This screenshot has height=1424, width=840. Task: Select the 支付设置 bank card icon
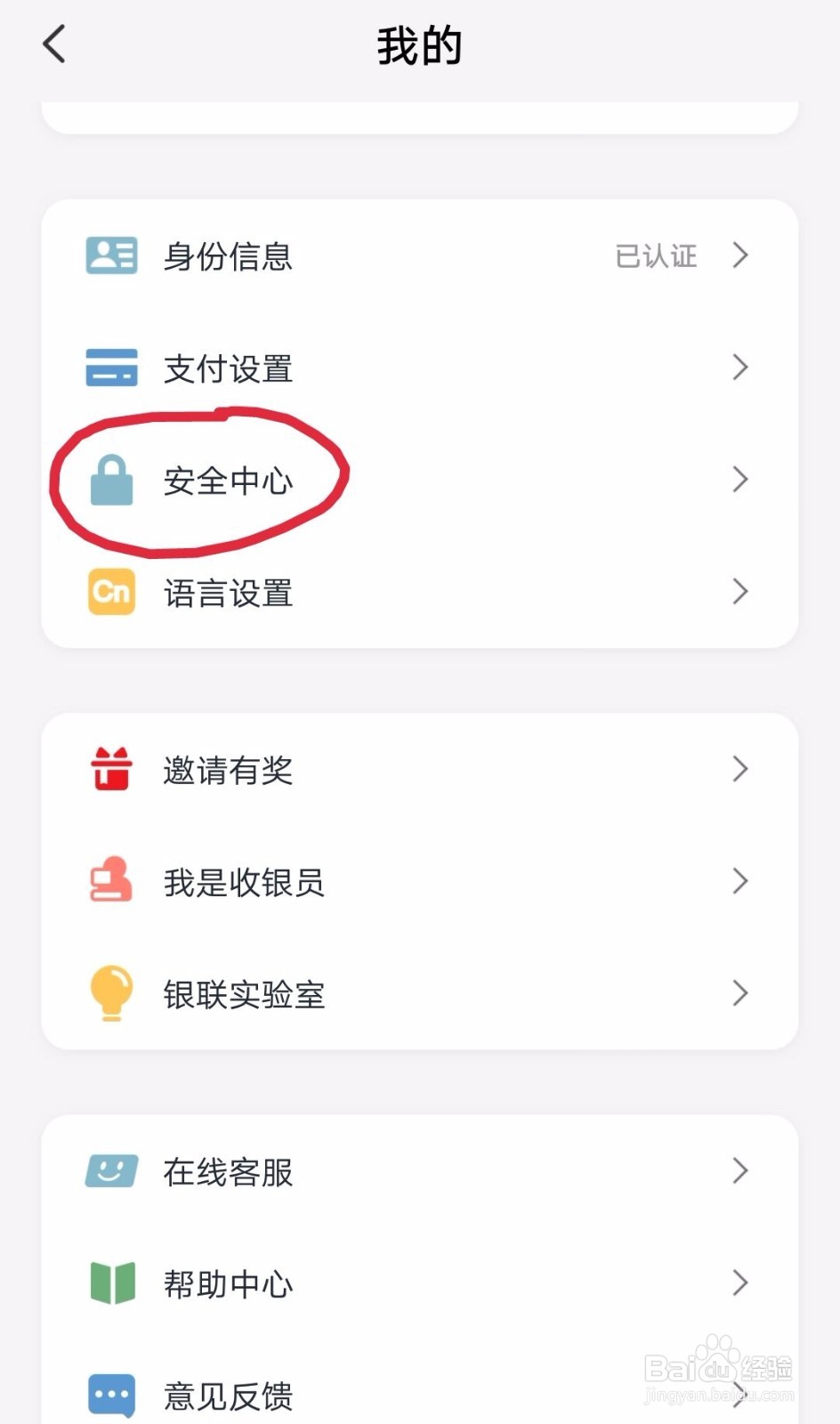pos(110,368)
